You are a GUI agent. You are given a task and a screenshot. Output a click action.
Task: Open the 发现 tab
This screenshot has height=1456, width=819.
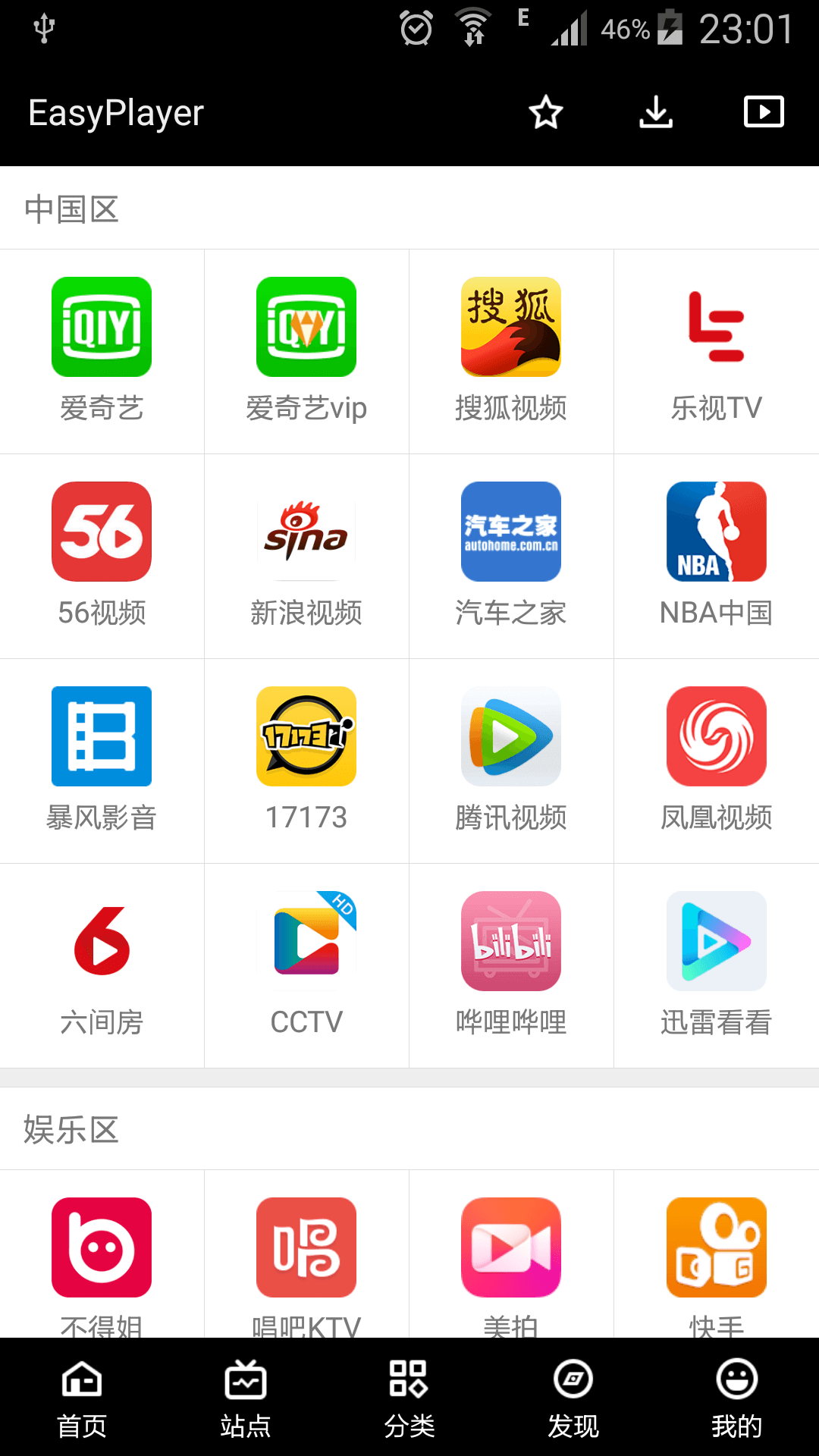573,1398
